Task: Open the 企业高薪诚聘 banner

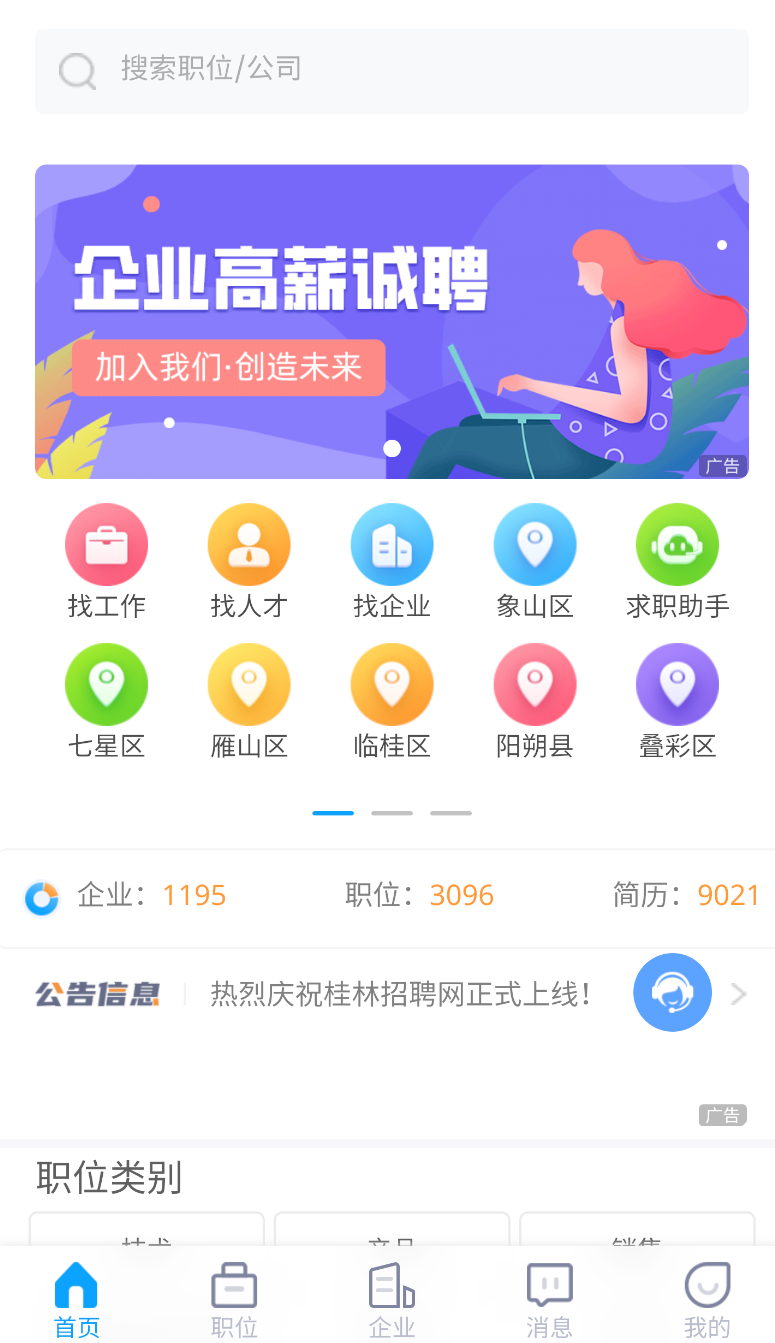Action: (391, 321)
